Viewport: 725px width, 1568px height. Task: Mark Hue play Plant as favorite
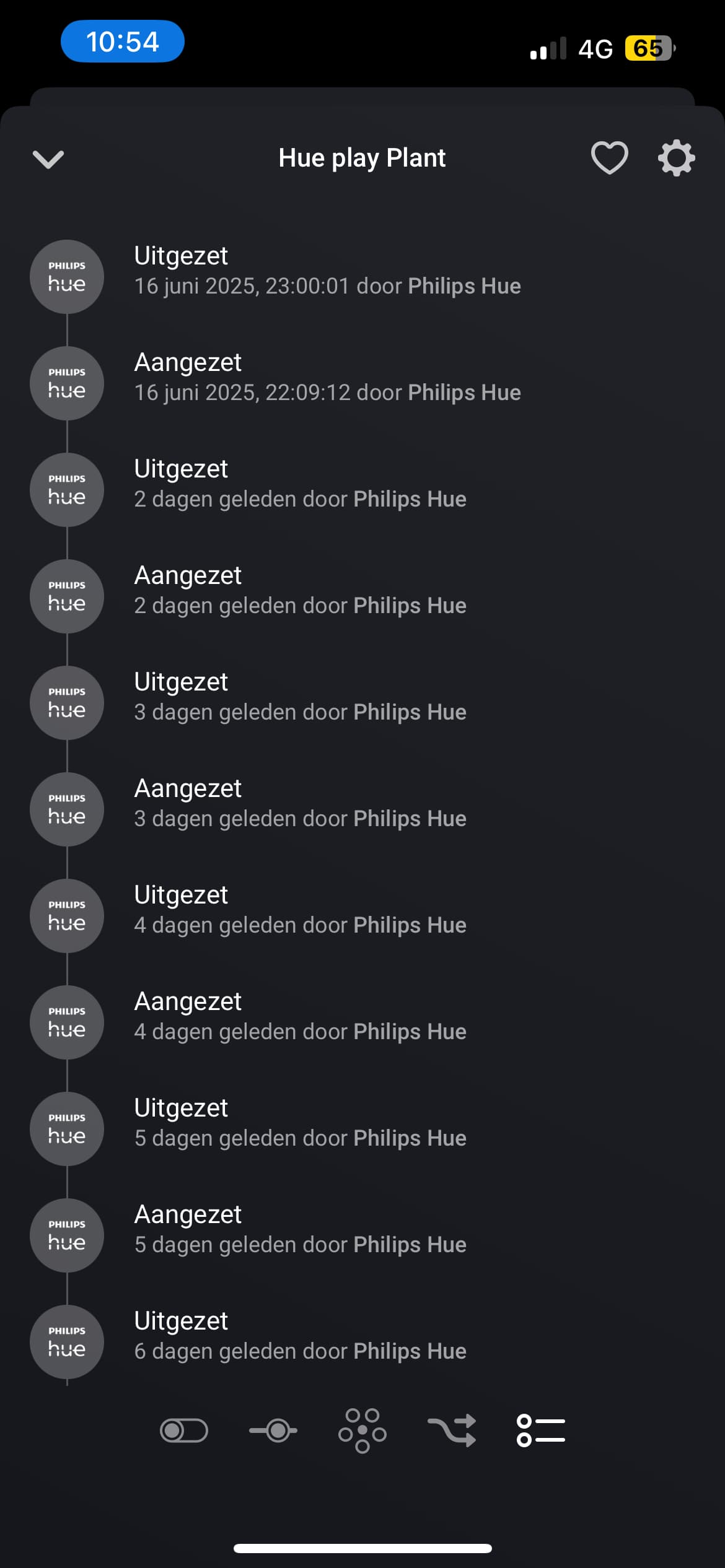point(610,158)
